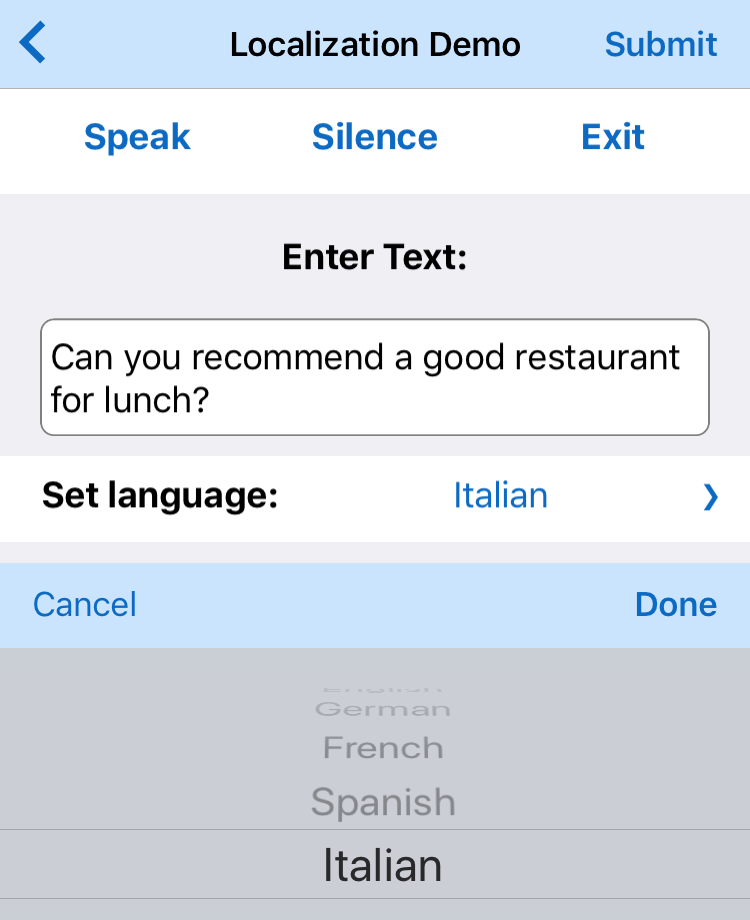Image resolution: width=750 pixels, height=920 pixels.
Task: Tap Submit in the navigation bar
Action: tap(661, 44)
